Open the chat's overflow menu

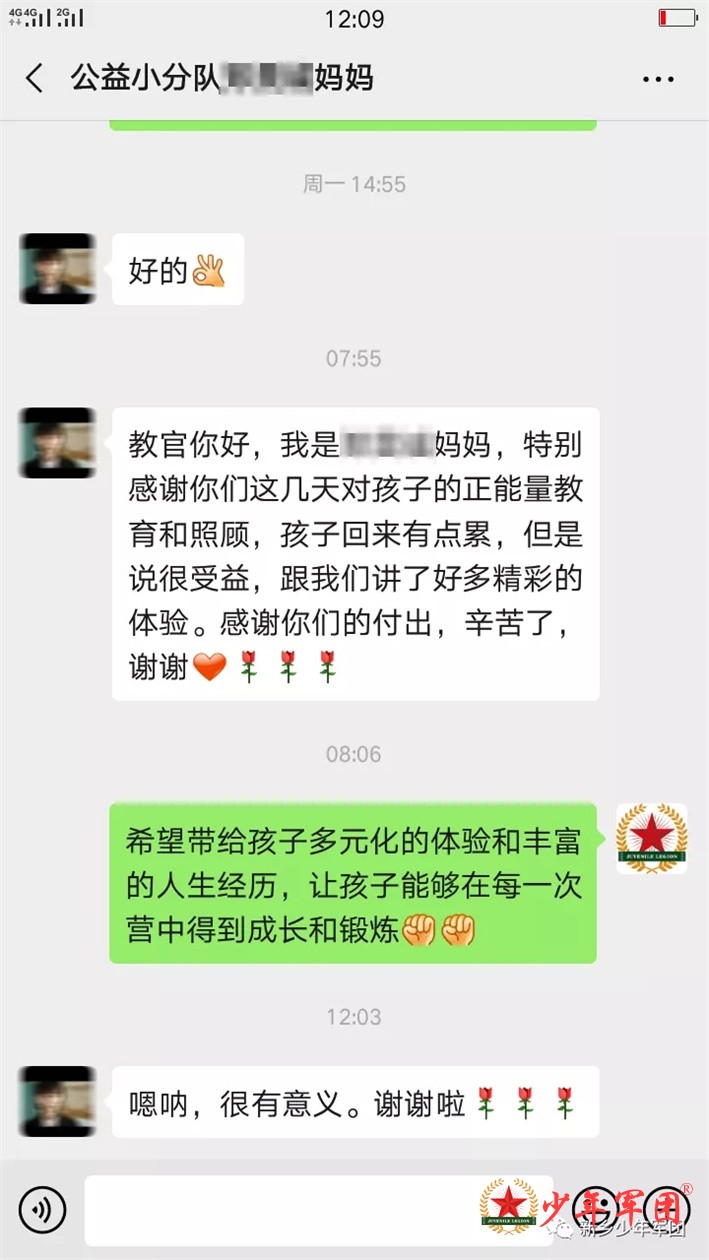(x=658, y=79)
